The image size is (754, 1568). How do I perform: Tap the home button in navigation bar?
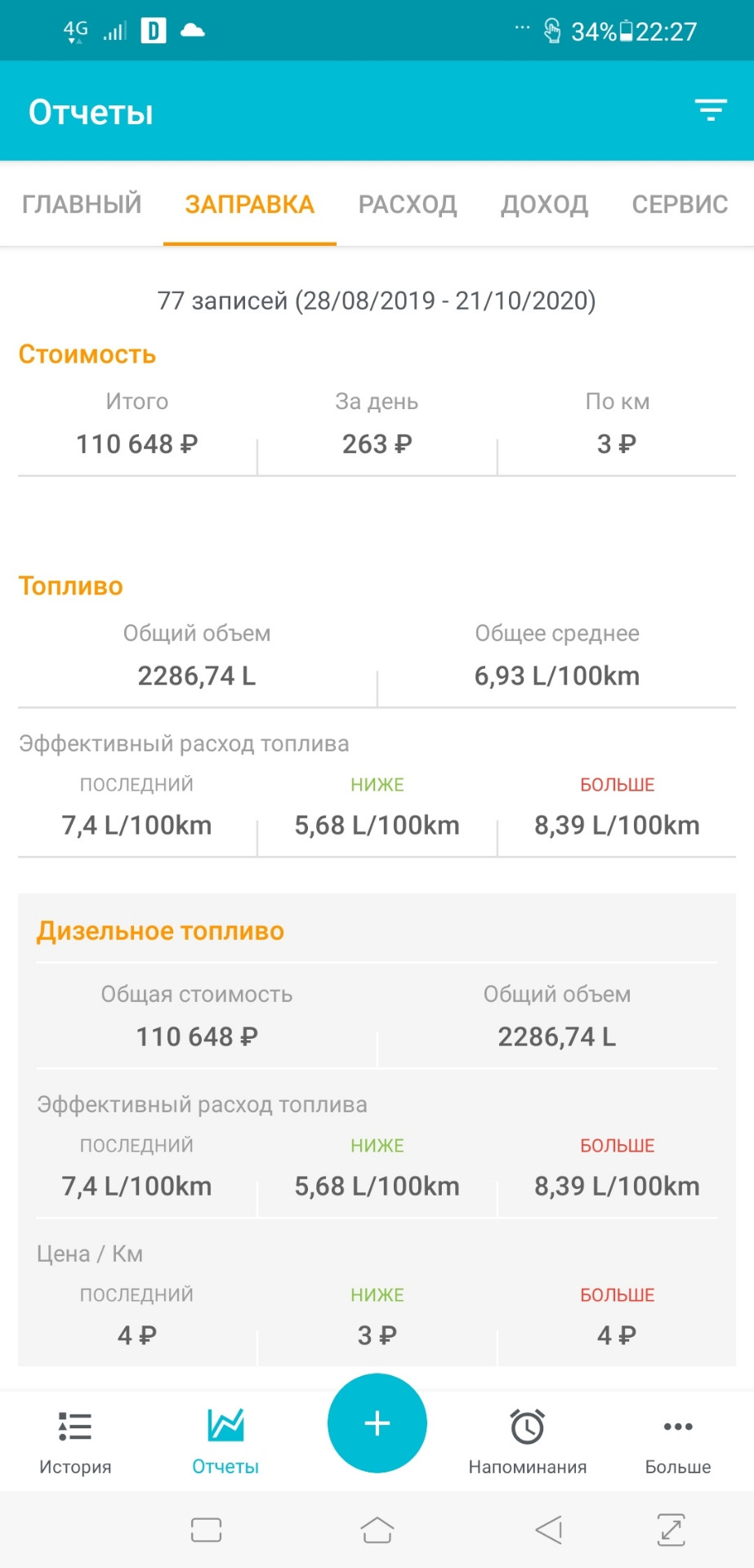tap(377, 1533)
